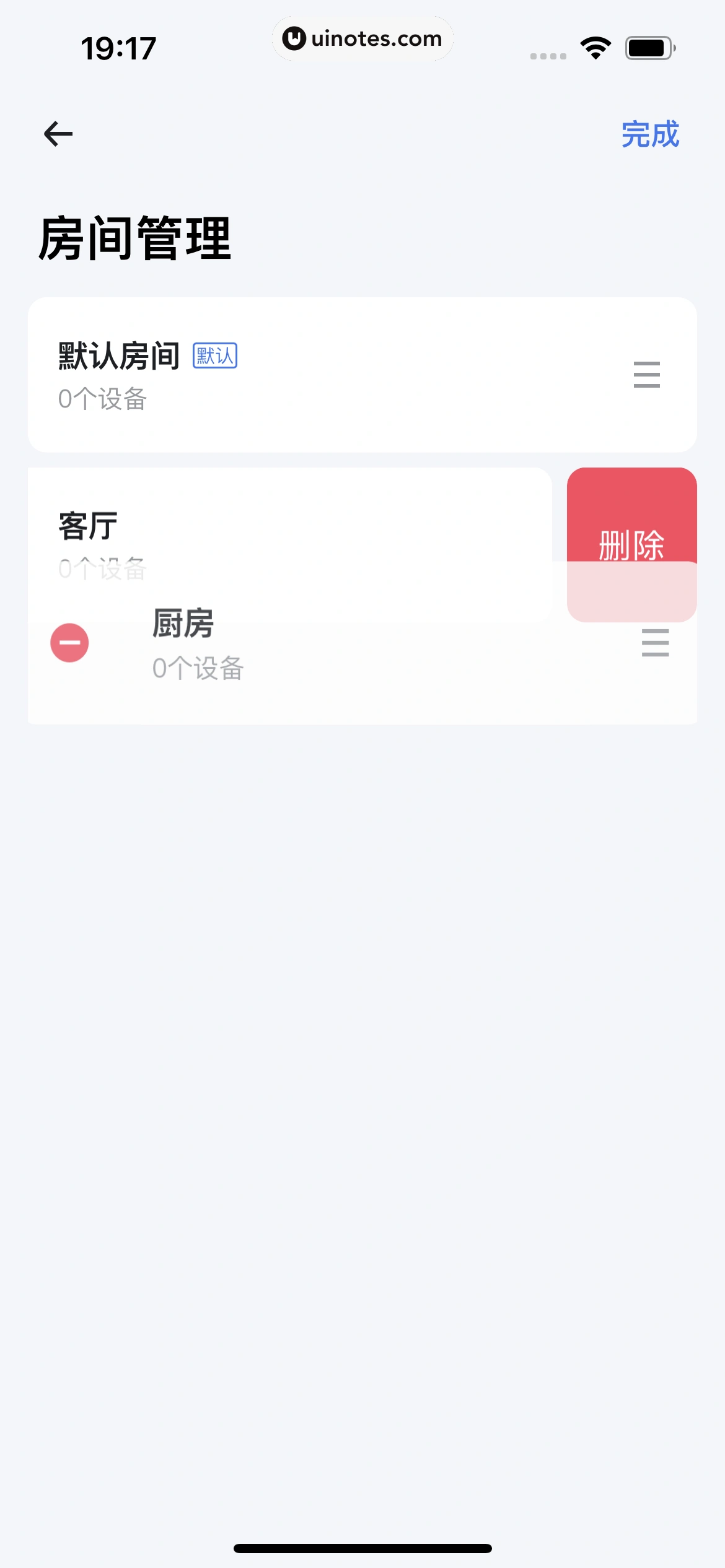Viewport: 725px width, 1568px height.
Task: Select the 0个设备 label under 默认房间
Action: 103,399
